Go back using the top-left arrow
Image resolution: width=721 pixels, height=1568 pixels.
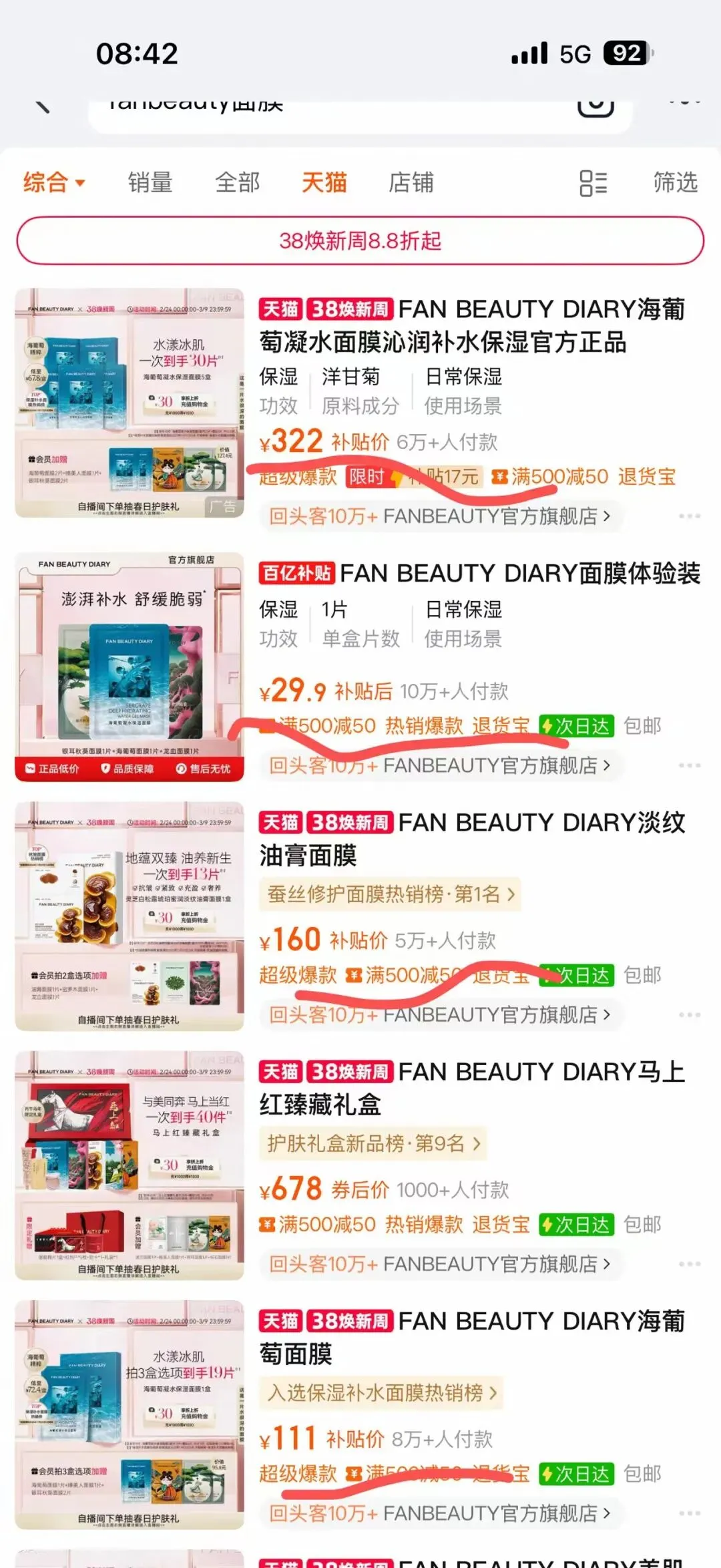(41, 105)
